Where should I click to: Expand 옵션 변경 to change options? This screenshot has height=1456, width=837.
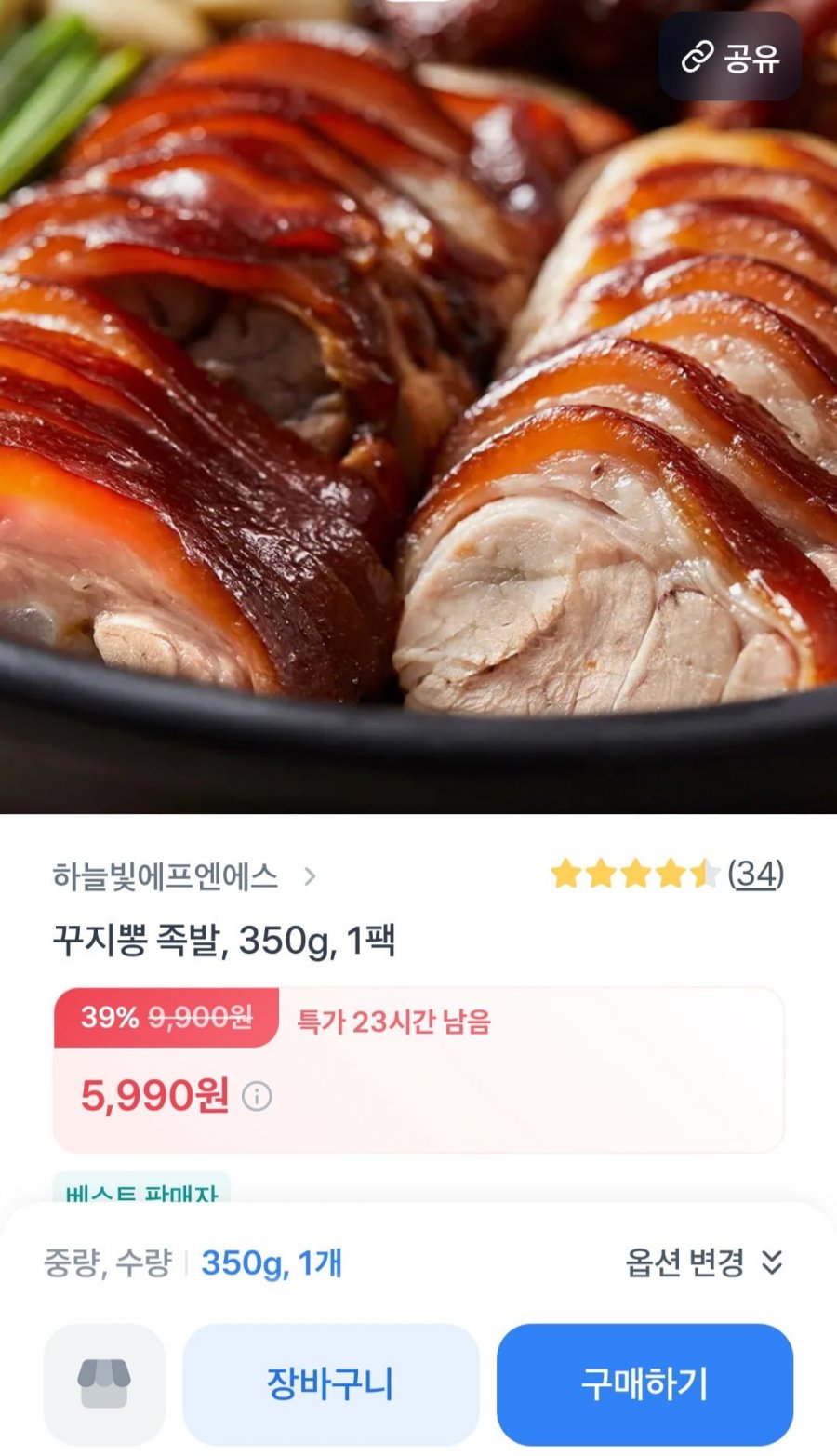704,1262
